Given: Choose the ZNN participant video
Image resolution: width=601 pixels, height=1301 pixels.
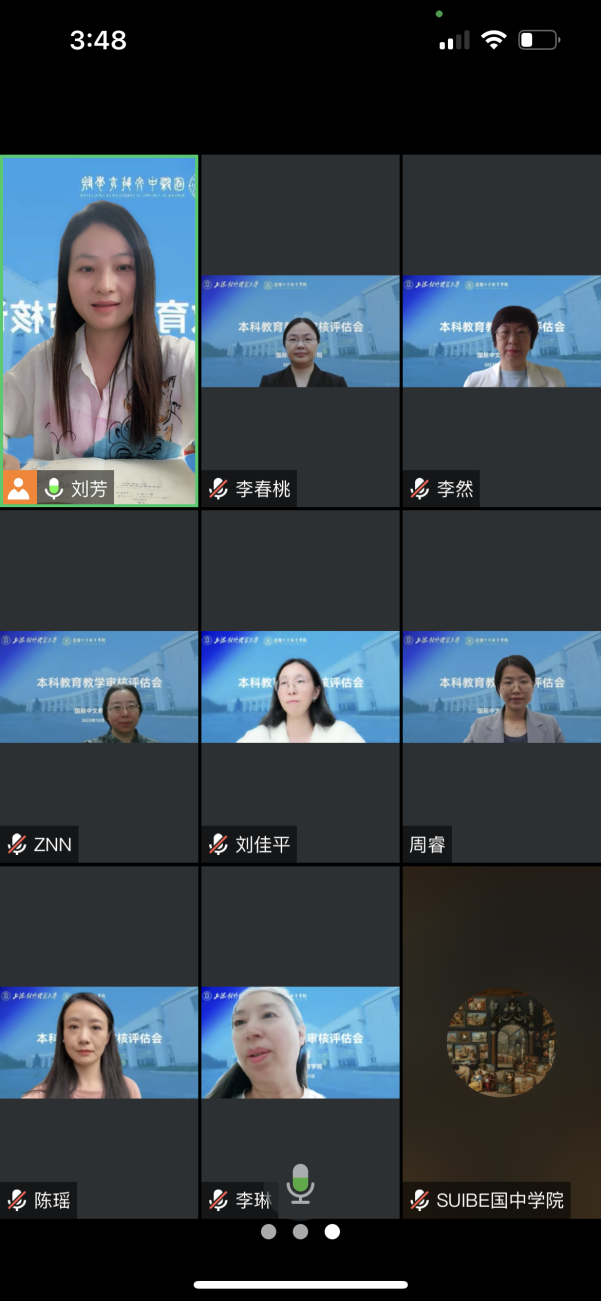Looking at the screenshot, I should click(99, 687).
